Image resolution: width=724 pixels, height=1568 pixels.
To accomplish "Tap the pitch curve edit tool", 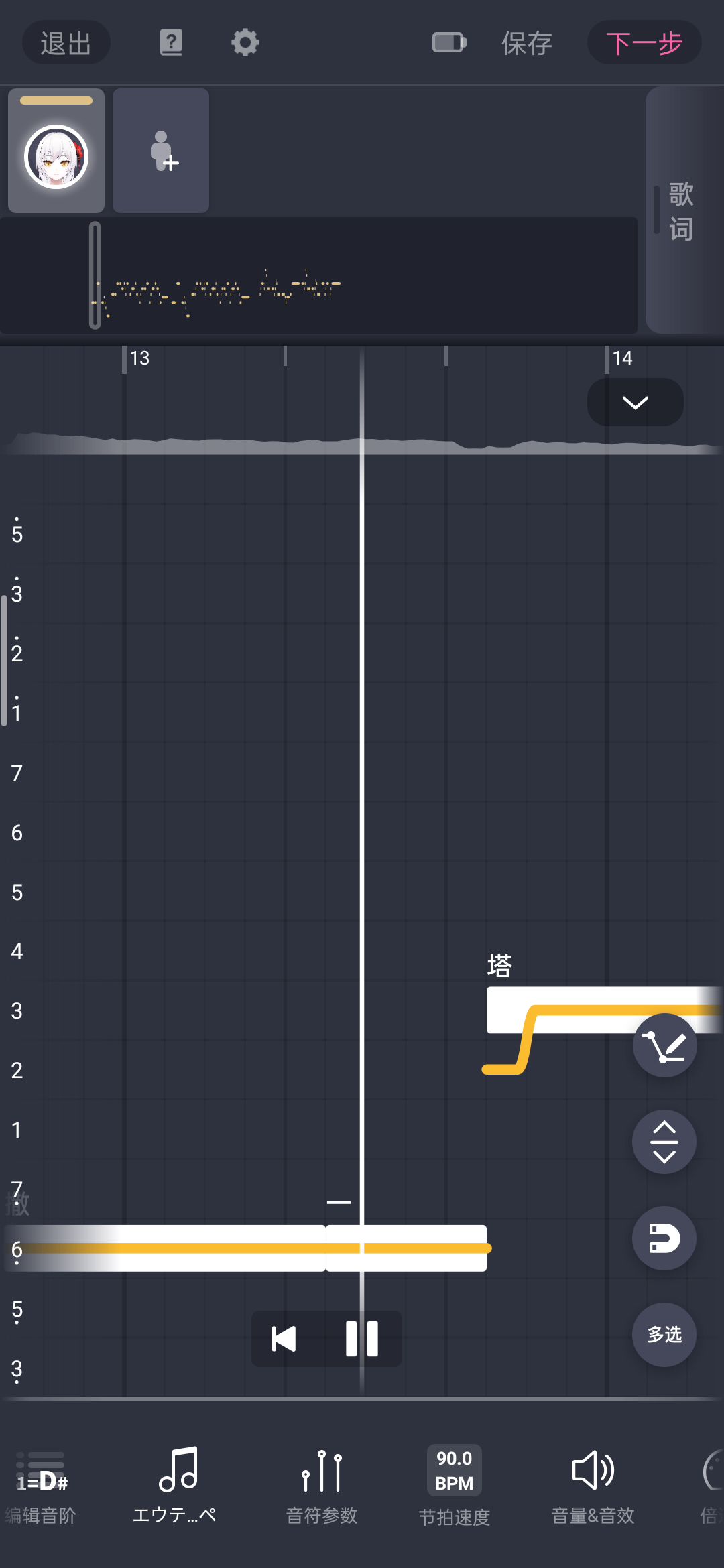I will tap(664, 1045).
